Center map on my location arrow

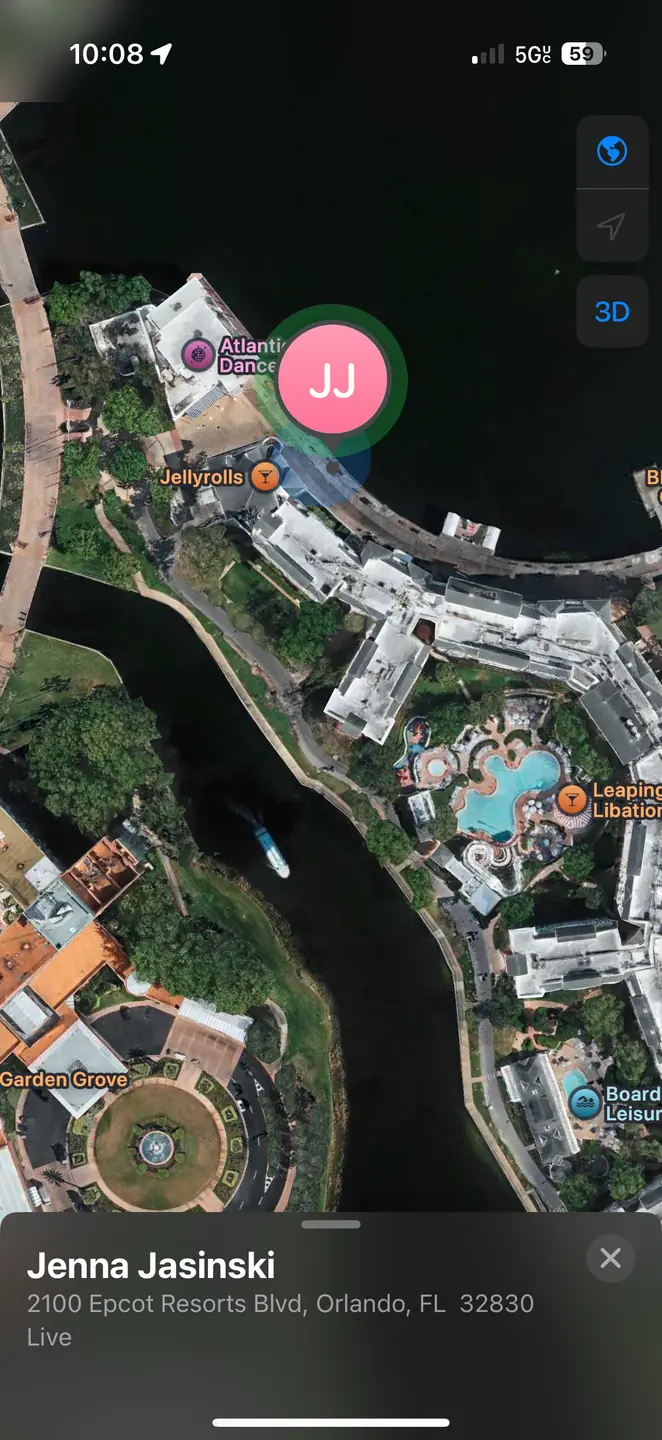pos(611,226)
